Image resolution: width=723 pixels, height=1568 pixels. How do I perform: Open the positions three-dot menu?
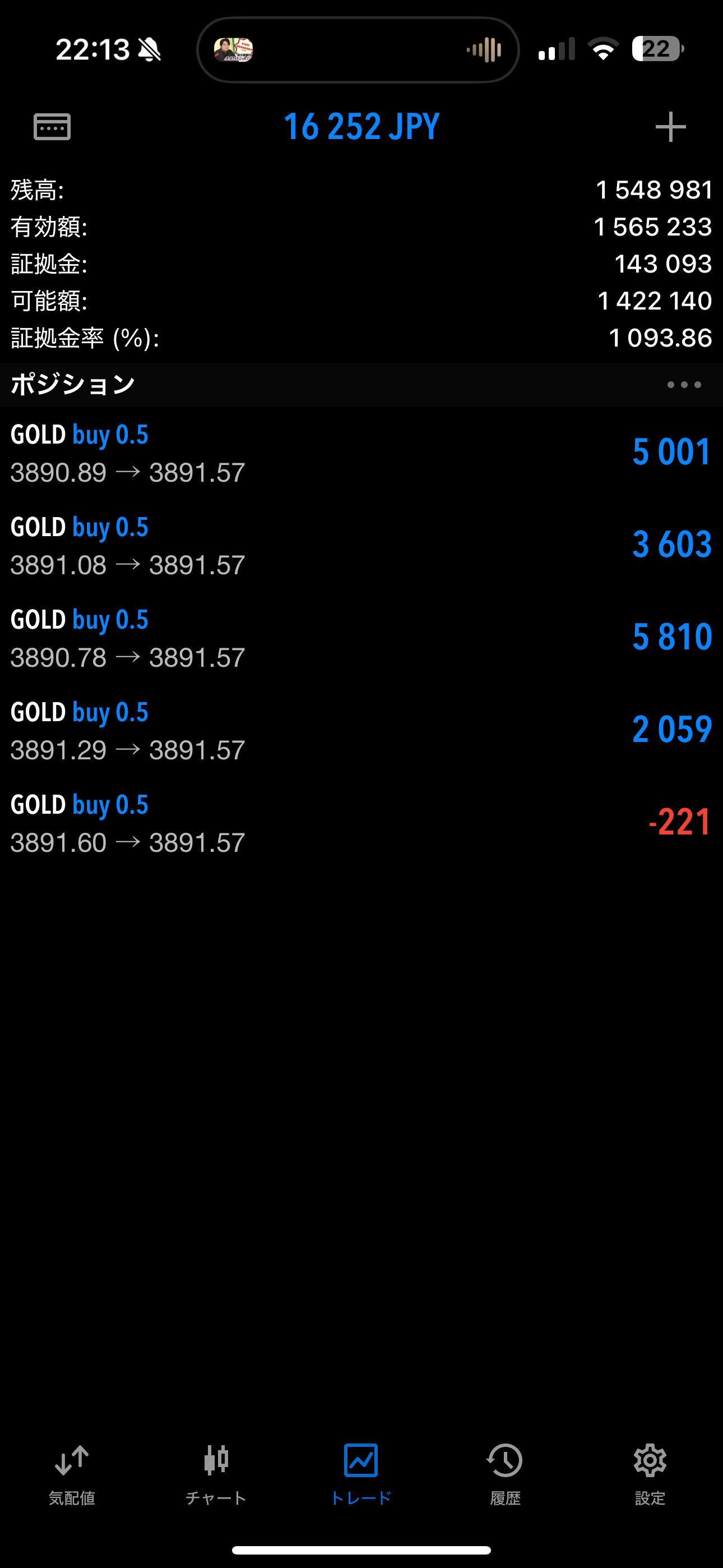click(683, 385)
